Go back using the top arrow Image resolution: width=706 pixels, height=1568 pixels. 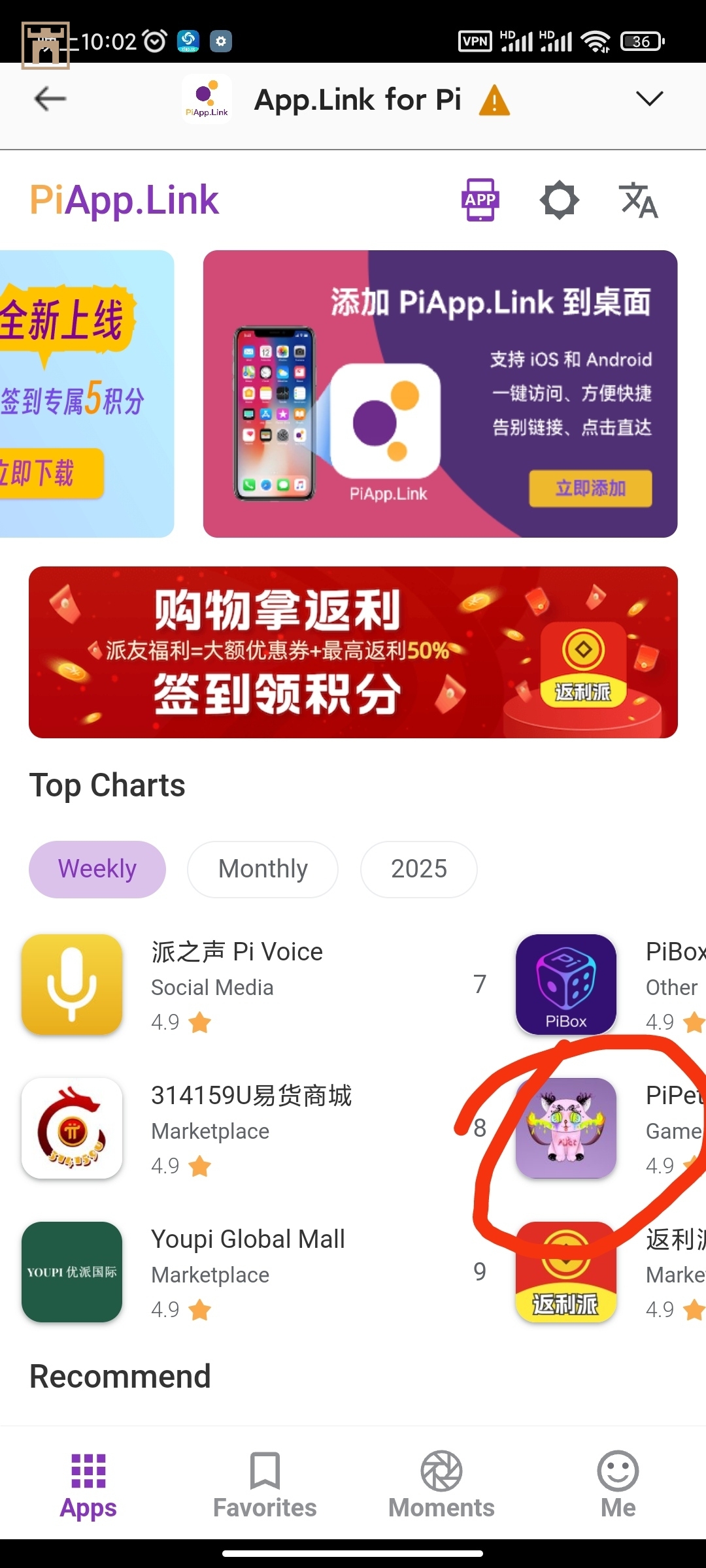pos(50,99)
